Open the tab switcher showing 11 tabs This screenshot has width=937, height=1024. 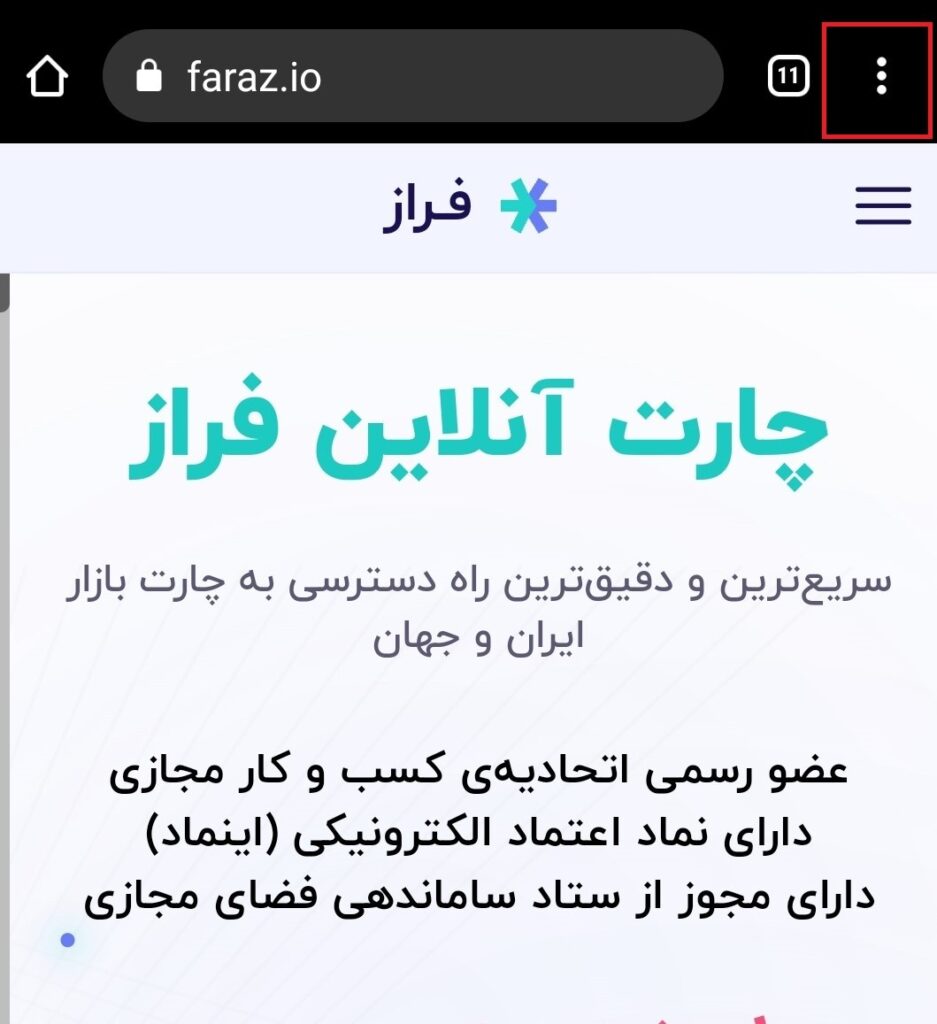pyautogui.click(x=789, y=77)
